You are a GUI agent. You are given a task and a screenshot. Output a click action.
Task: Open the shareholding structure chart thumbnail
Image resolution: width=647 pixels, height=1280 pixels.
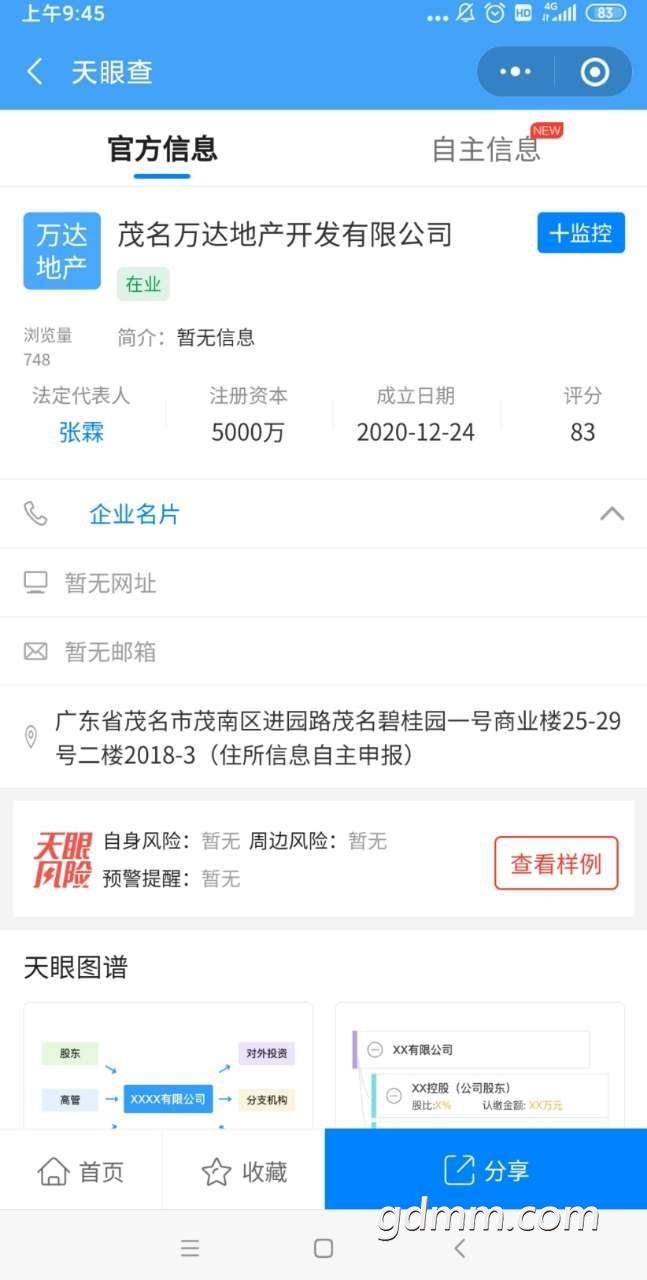(480, 1066)
